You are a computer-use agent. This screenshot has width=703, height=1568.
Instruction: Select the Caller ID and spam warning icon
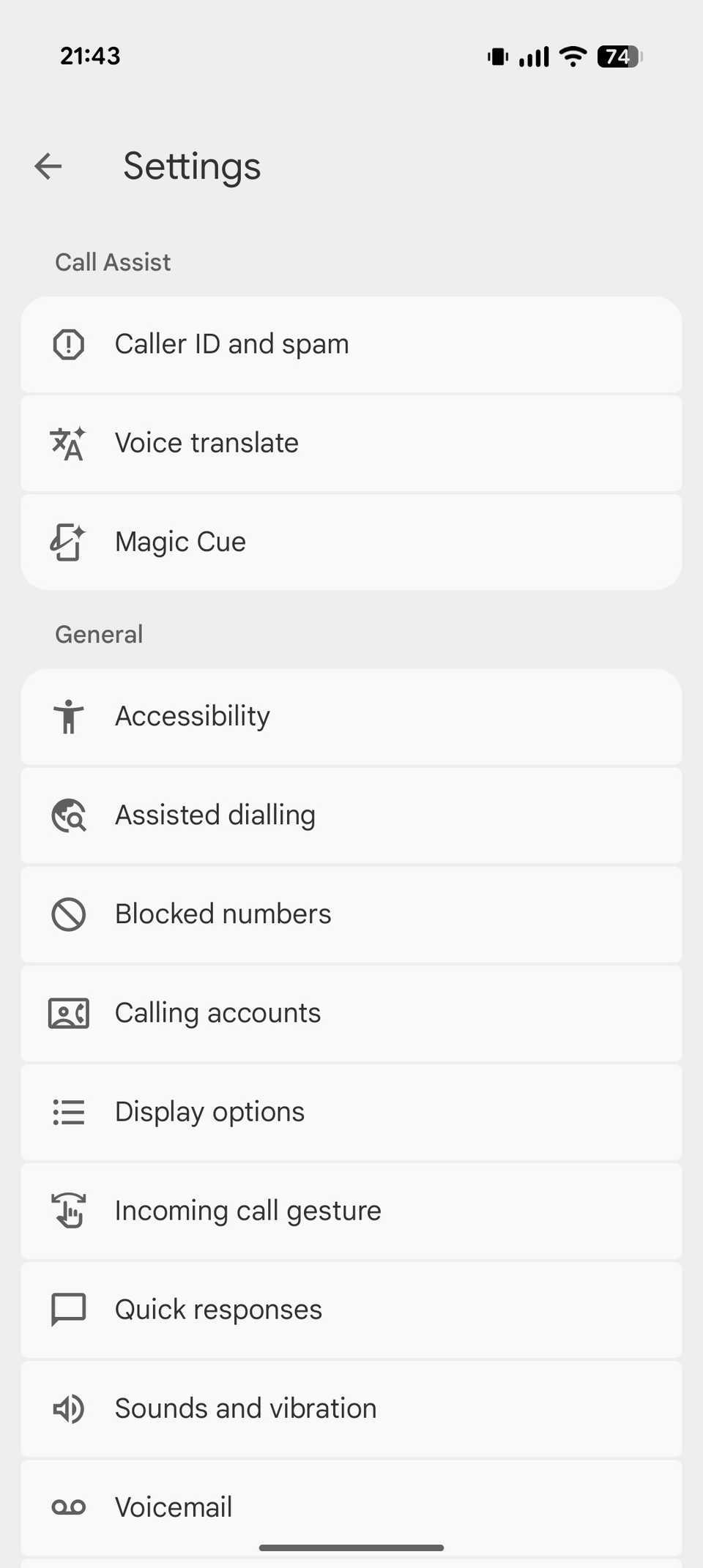point(67,344)
